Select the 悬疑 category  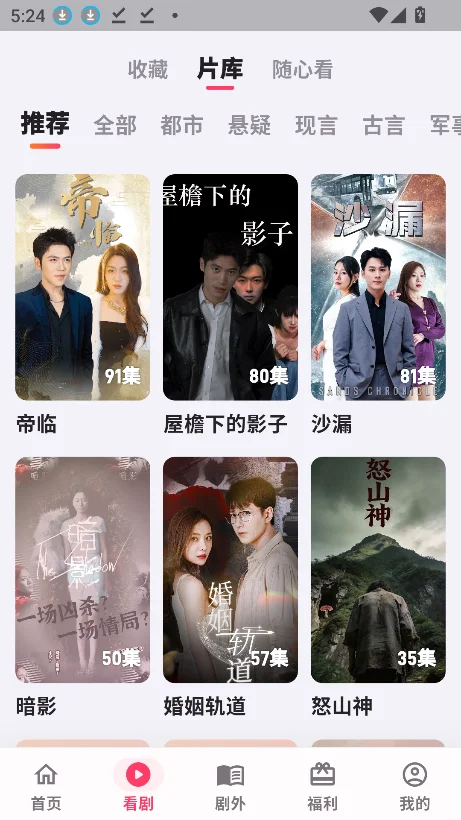tap(249, 126)
